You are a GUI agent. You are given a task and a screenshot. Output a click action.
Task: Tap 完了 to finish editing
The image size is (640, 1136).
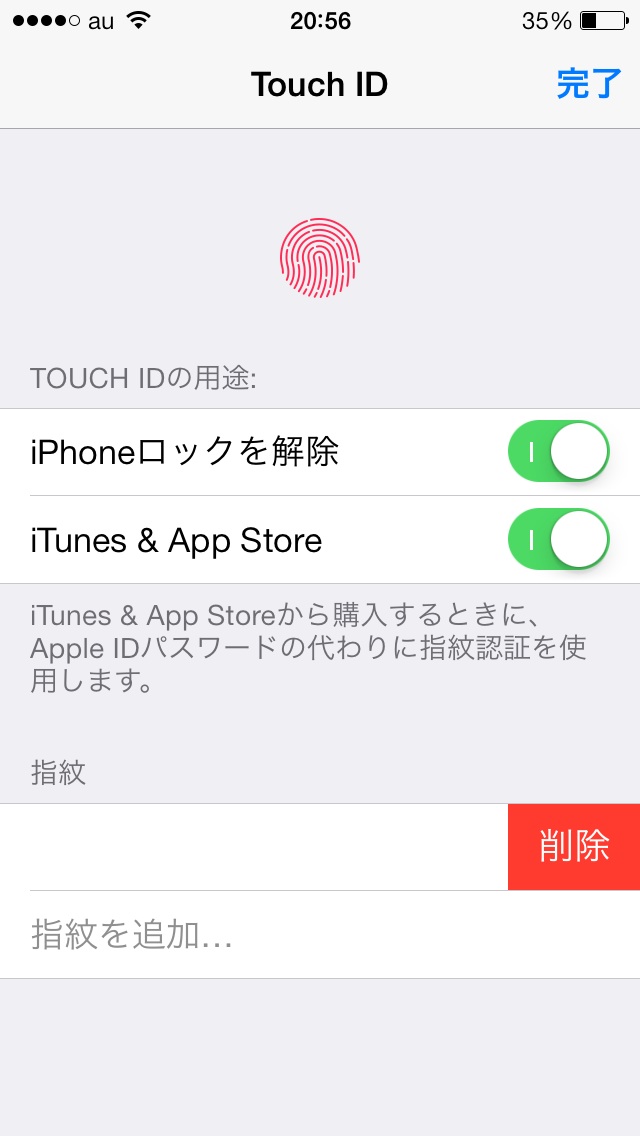(589, 84)
